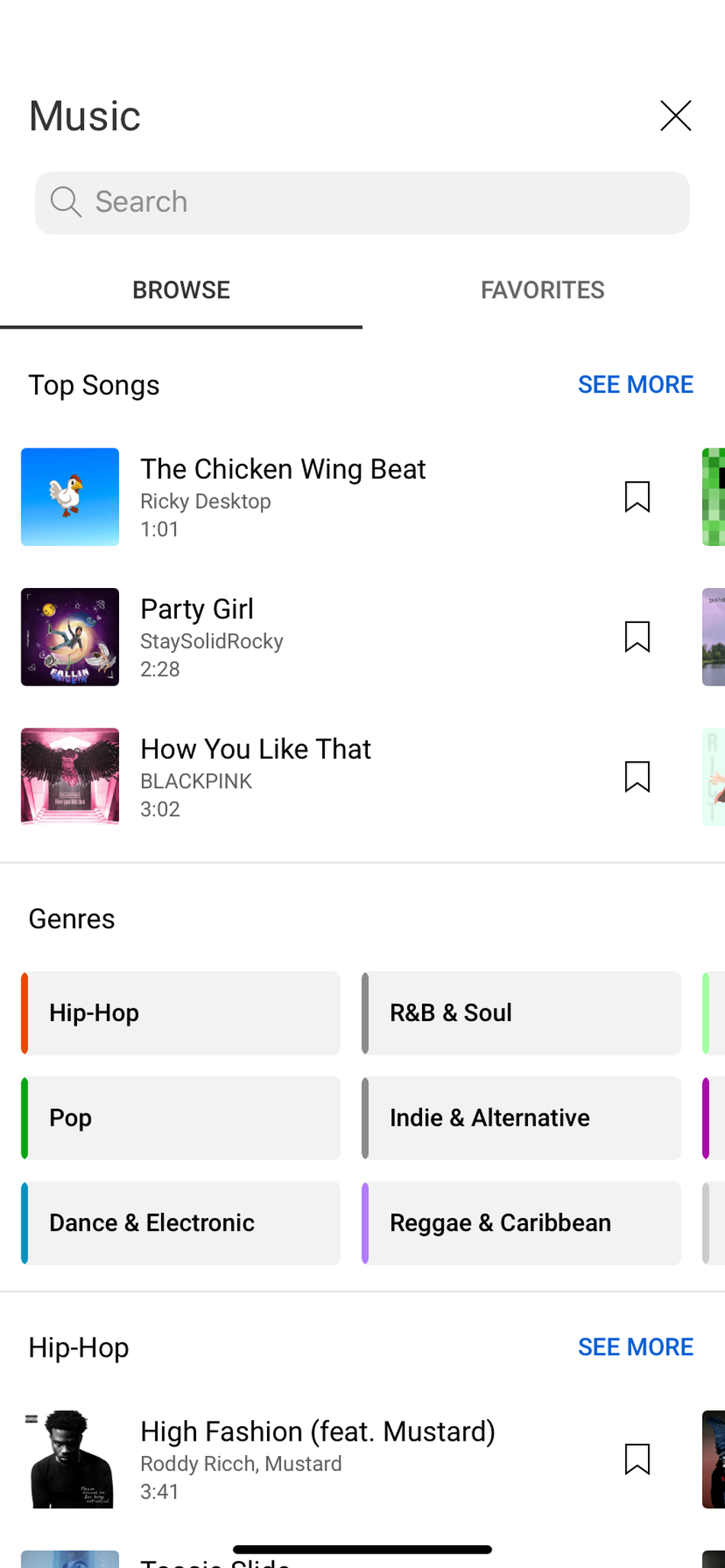Open Indie & Alternative genre

coord(521,1118)
